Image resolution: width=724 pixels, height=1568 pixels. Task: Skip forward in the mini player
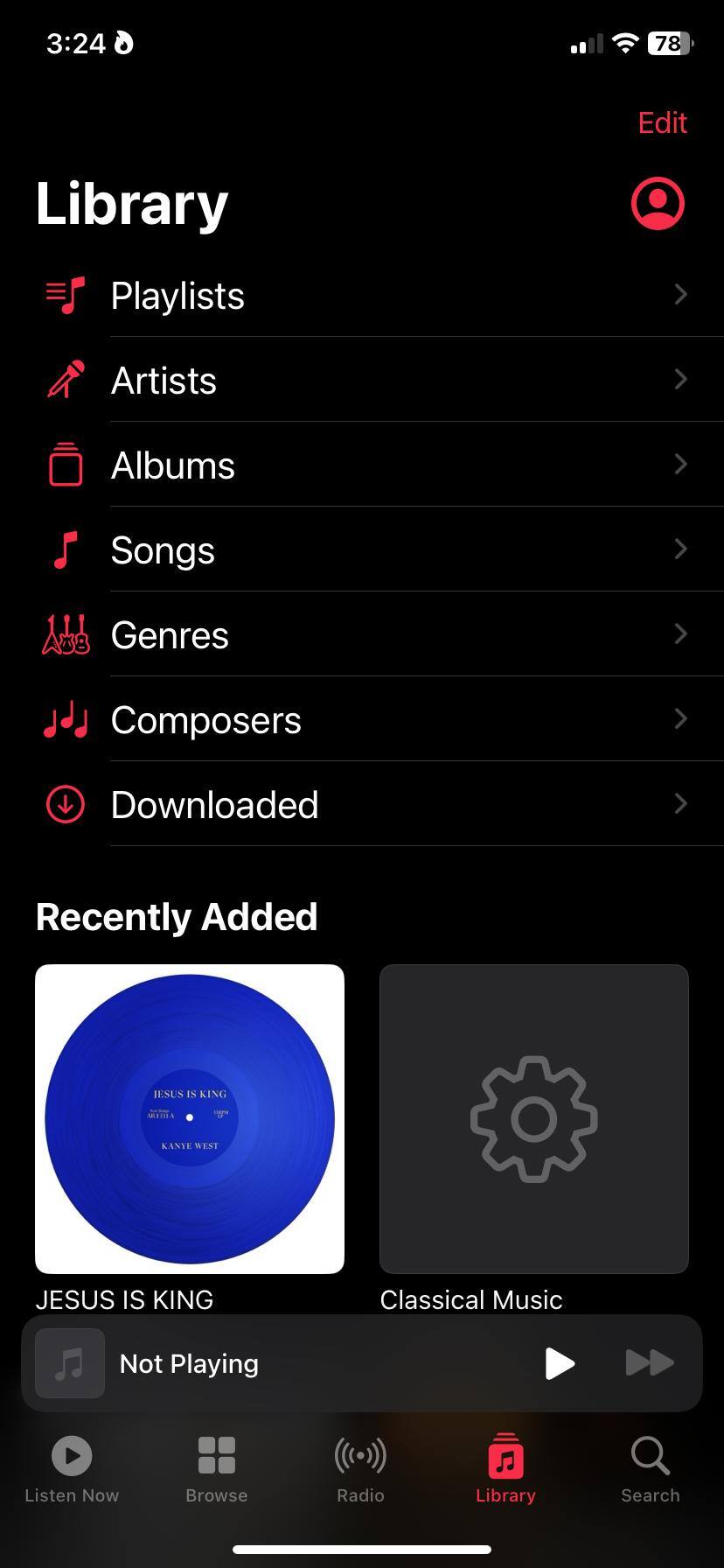(x=650, y=1363)
